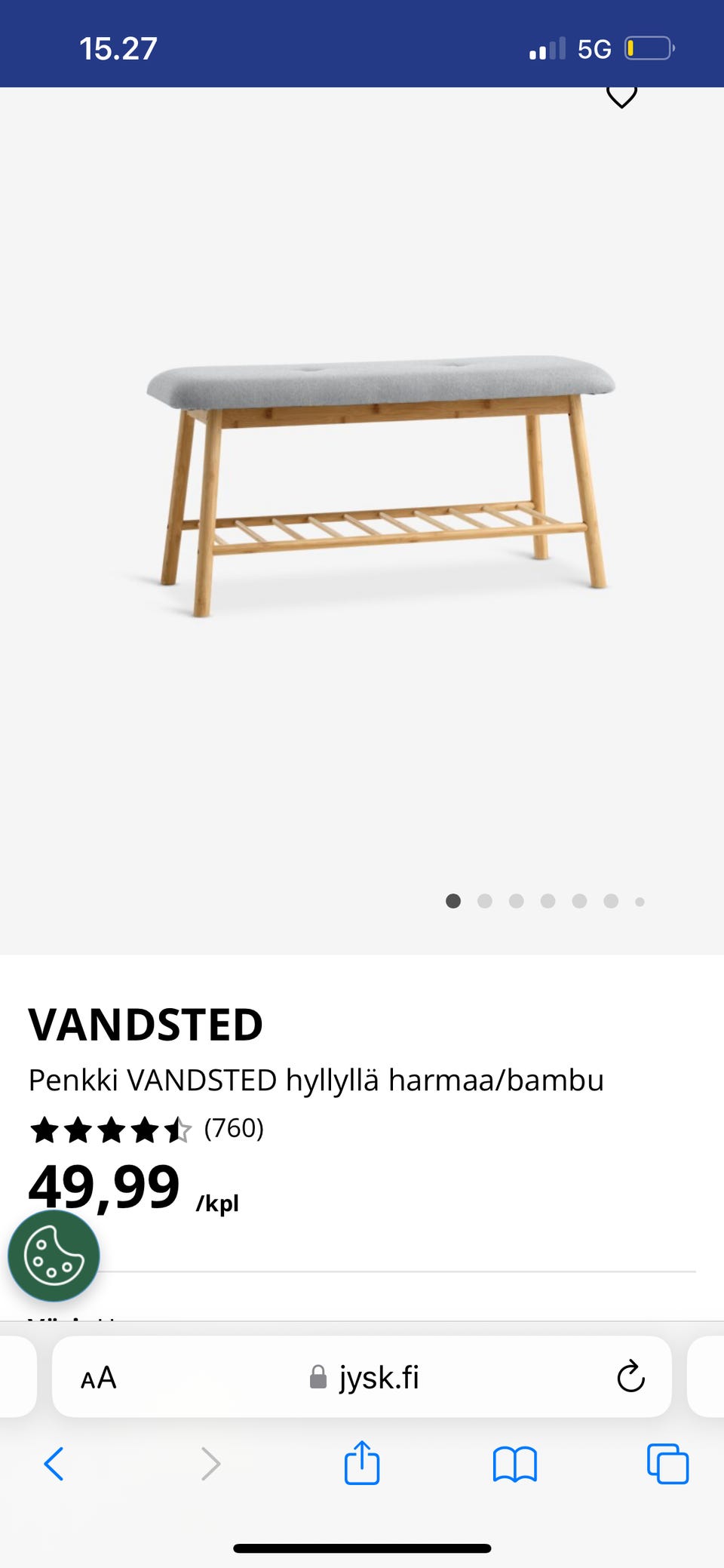The width and height of the screenshot is (724, 1568).
Task: Add VANDSTED bench to favorites
Action: coord(621,97)
